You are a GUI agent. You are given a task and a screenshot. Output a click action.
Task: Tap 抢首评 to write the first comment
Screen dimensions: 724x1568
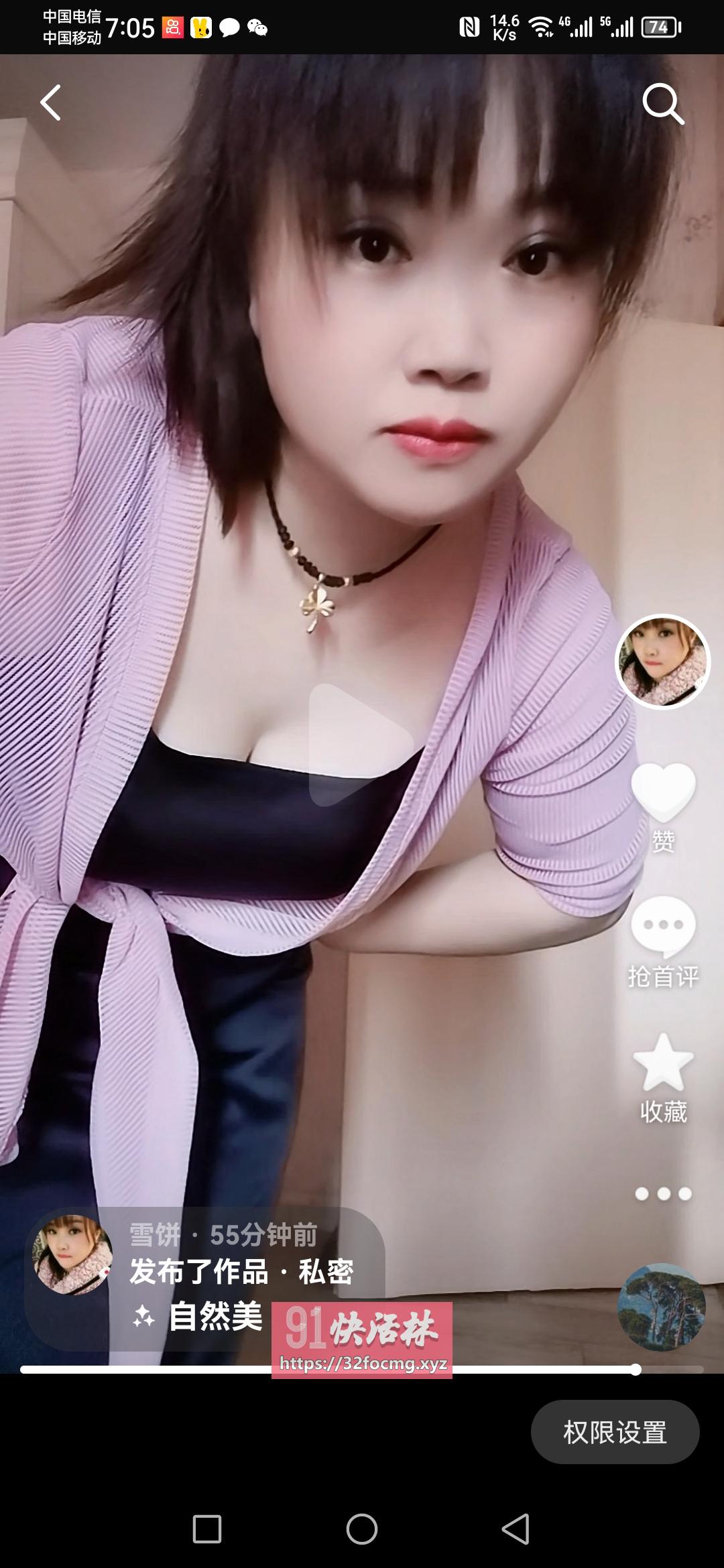pyautogui.click(x=665, y=976)
